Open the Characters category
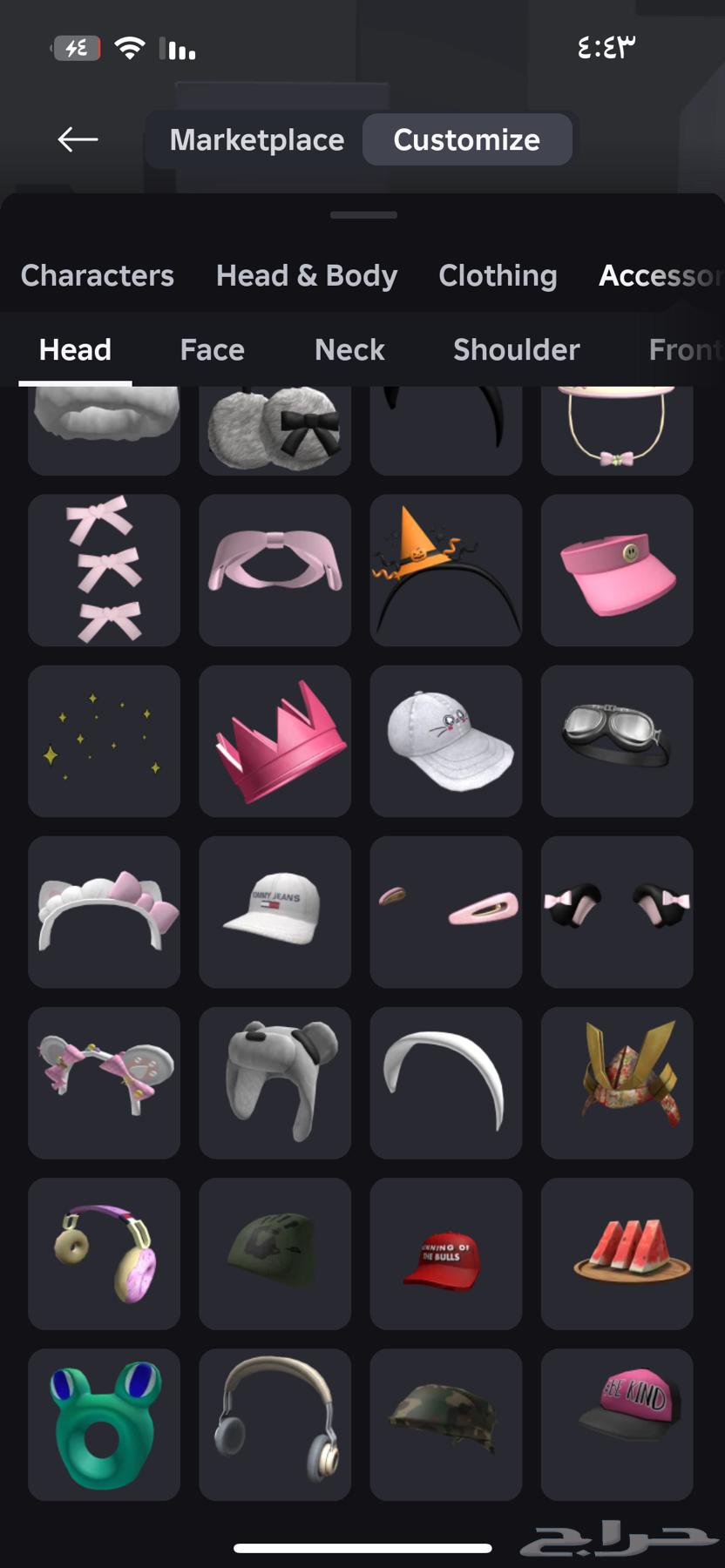 98,275
